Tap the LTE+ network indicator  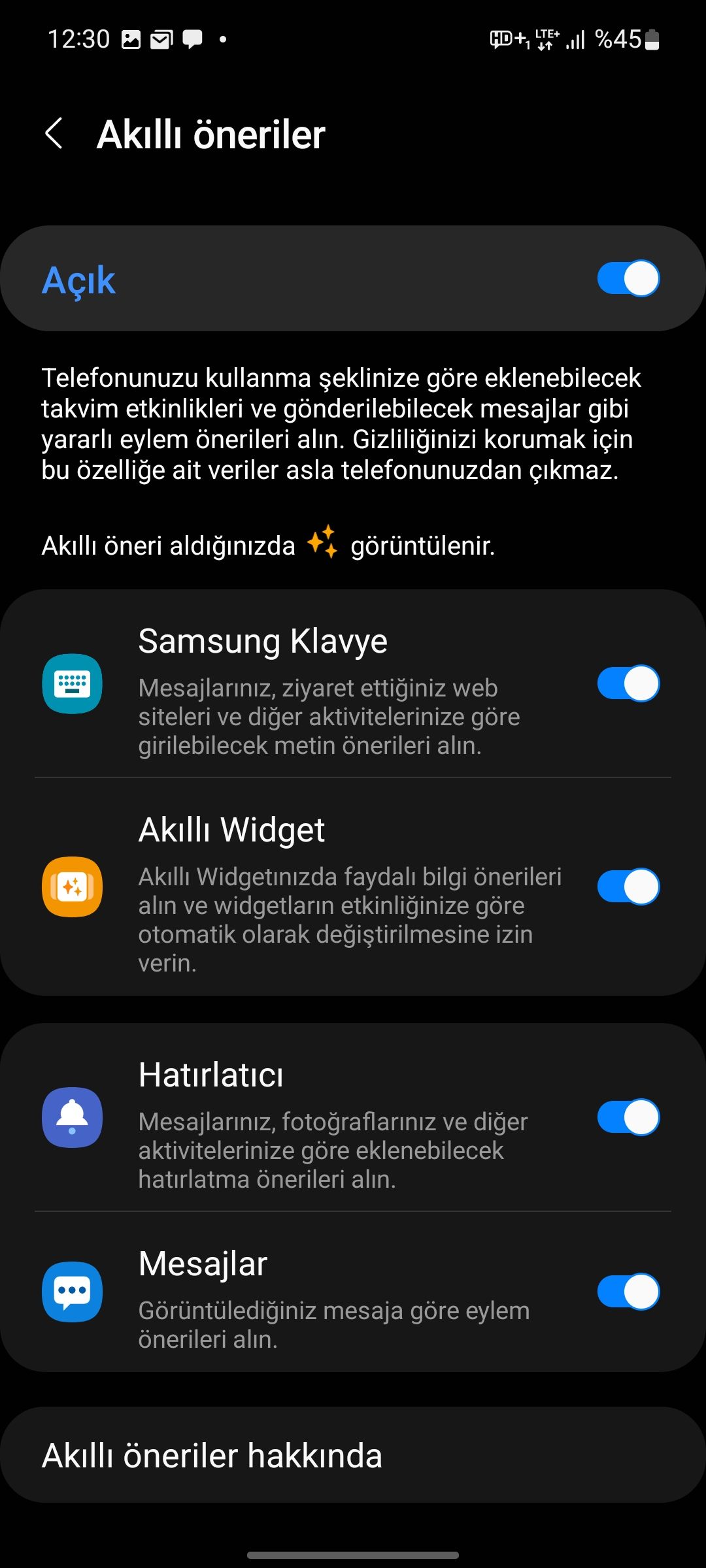[x=546, y=41]
